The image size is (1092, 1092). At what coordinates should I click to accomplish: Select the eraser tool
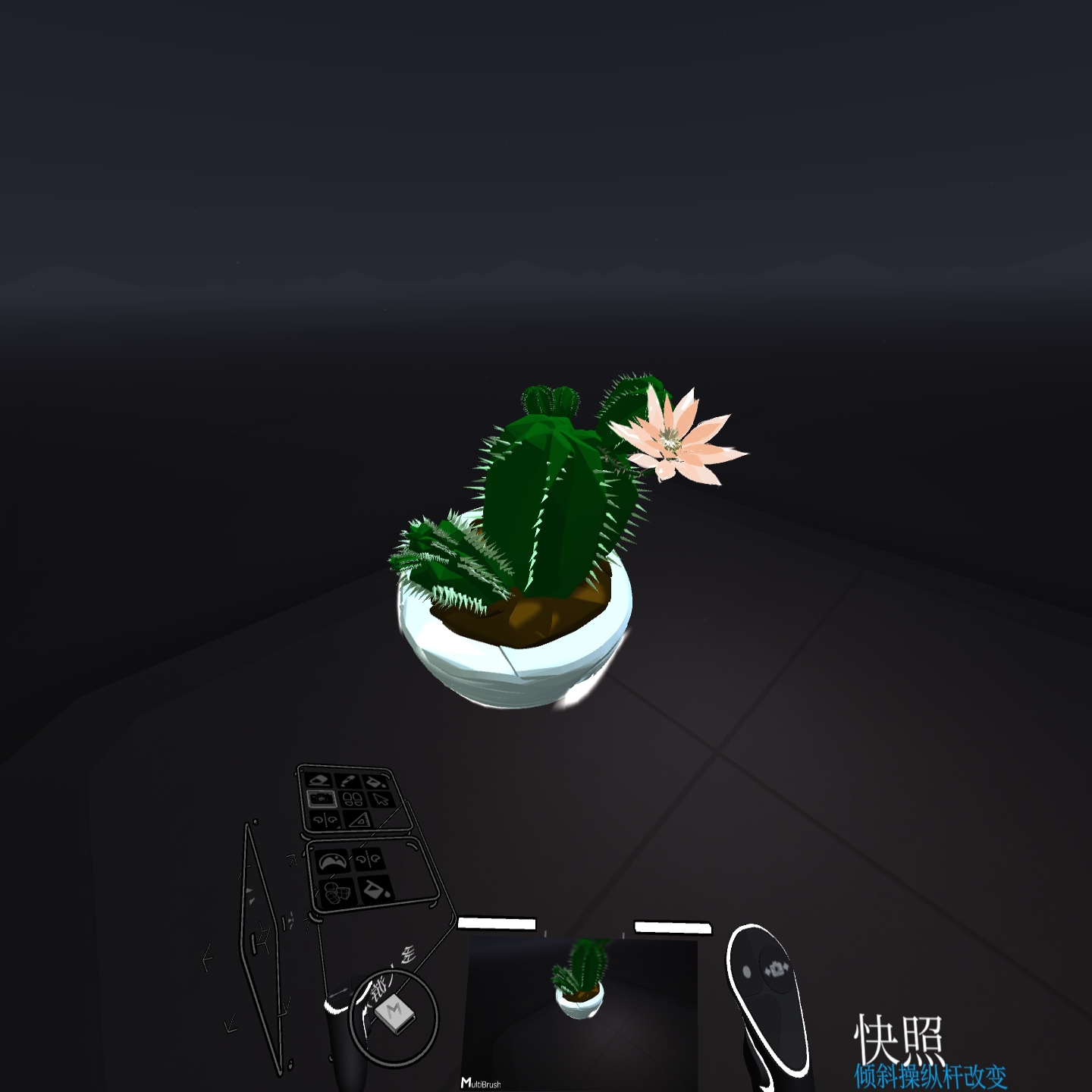(318, 780)
